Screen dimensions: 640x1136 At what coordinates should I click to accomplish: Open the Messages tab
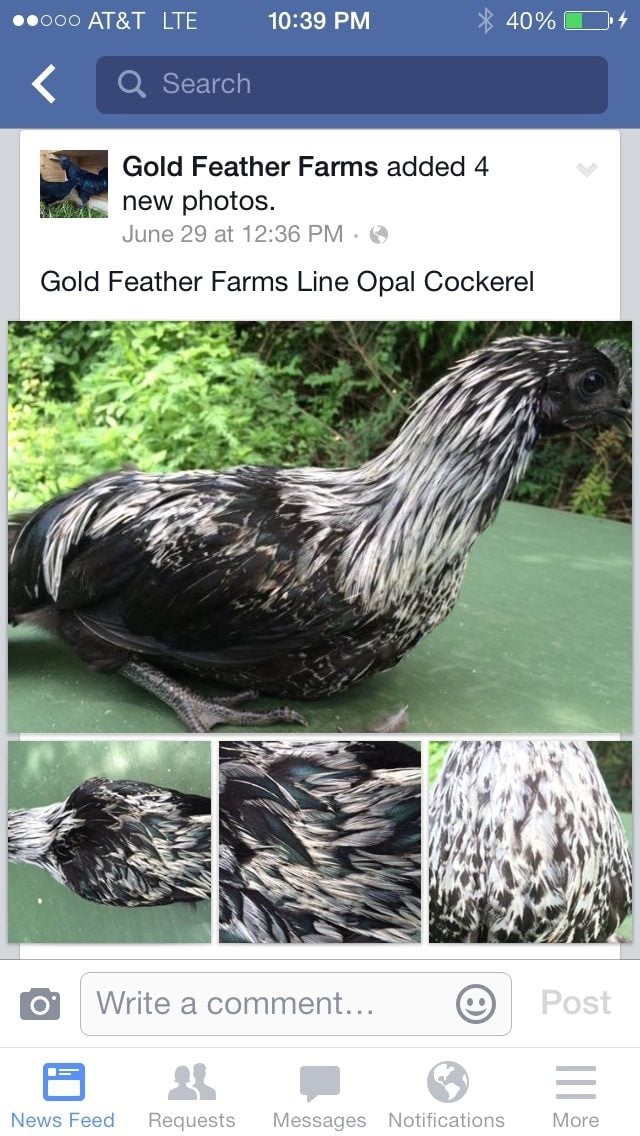click(x=320, y=1096)
